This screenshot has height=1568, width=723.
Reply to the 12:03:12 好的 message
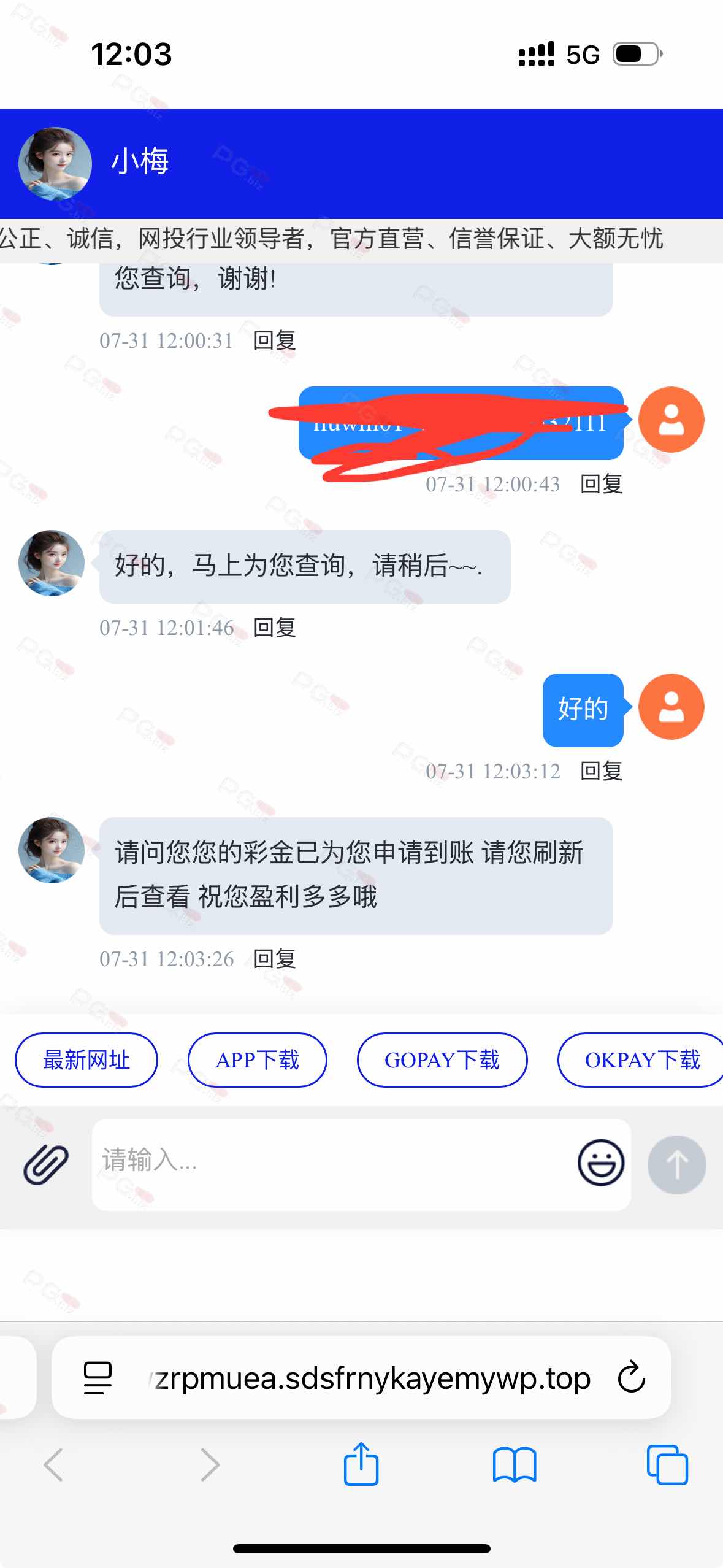coord(601,771)
